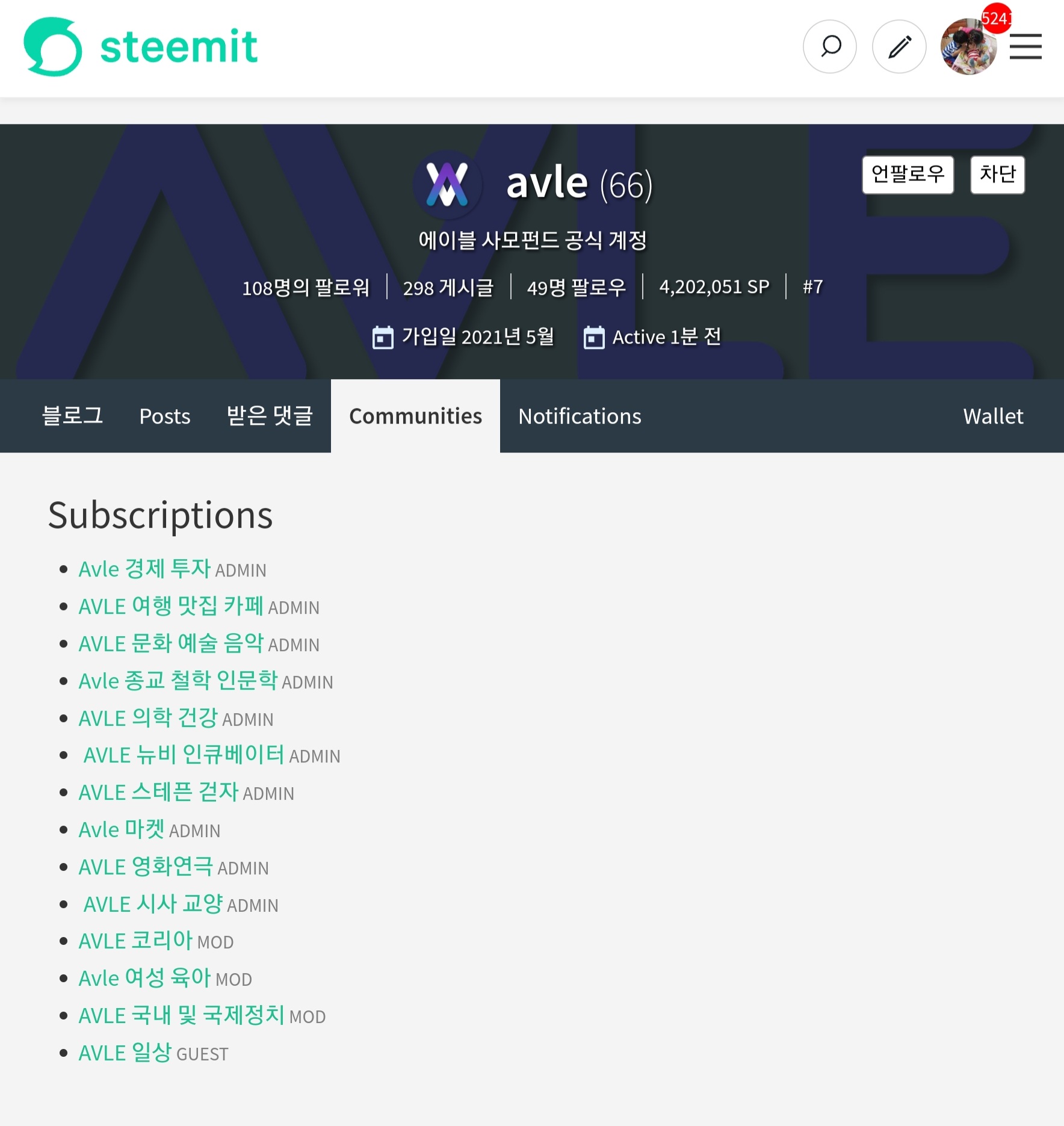Open AVLE 코리아 community

tap(135, 941)
